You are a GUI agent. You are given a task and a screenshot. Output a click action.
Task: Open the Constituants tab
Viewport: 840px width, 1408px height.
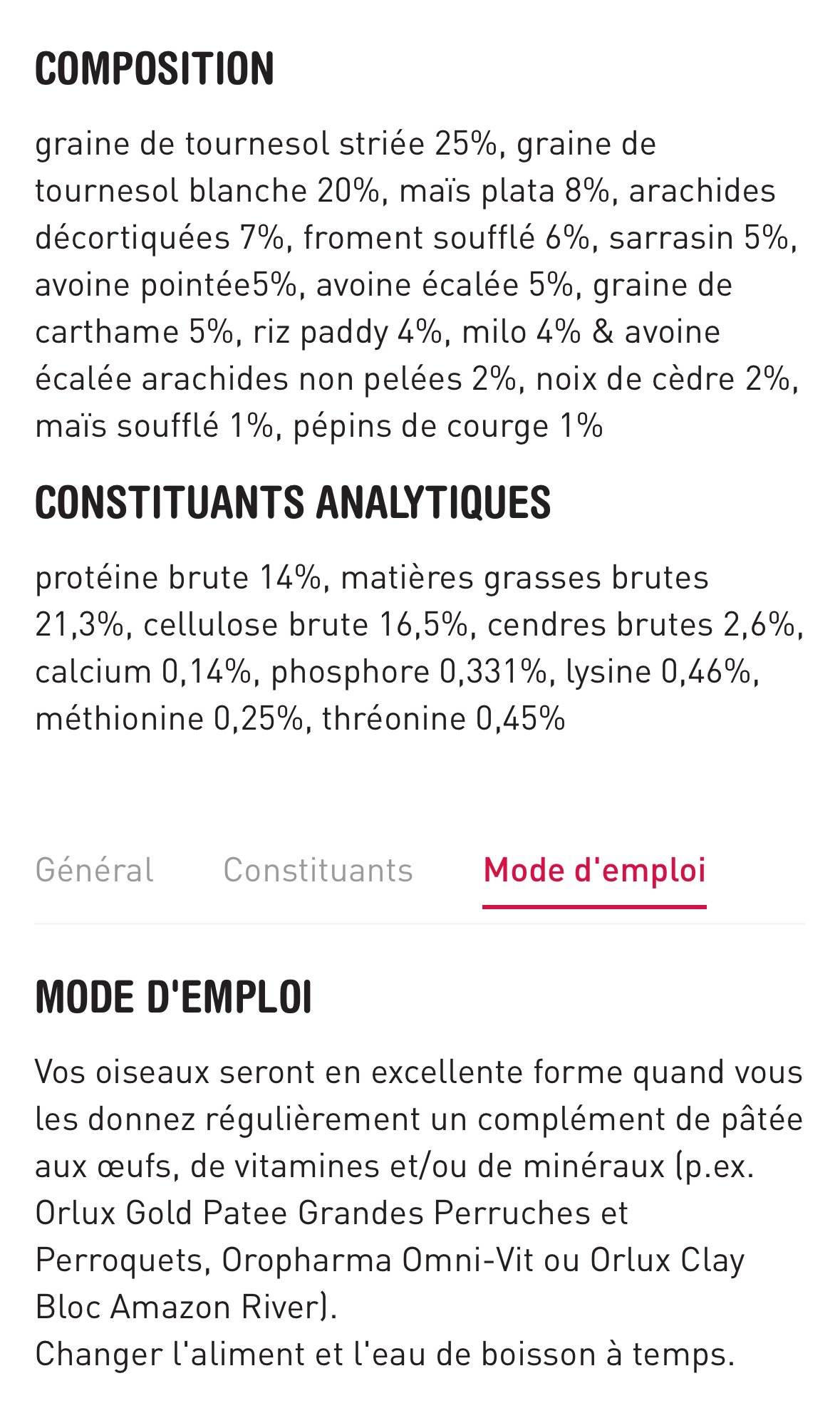tap(318, 870)
